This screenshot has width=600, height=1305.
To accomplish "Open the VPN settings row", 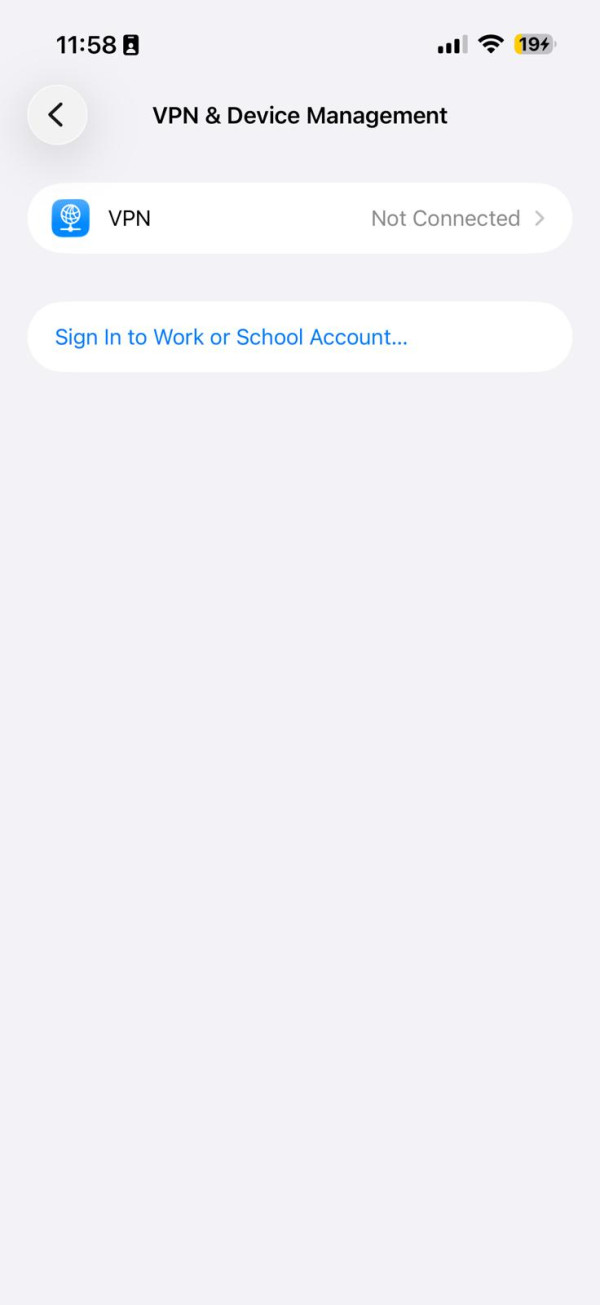I will click(x=300, y=218).
